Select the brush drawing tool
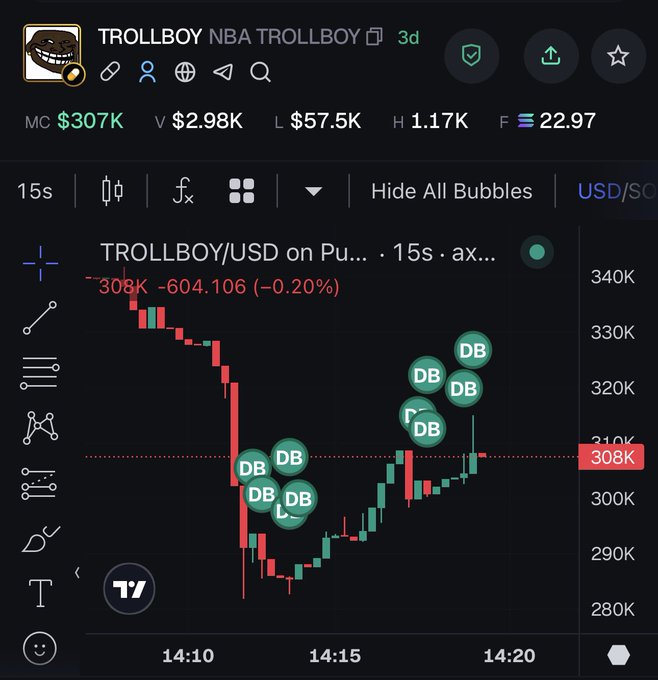Viewport: 658px width, 680px height. click(x=40, y=540)
